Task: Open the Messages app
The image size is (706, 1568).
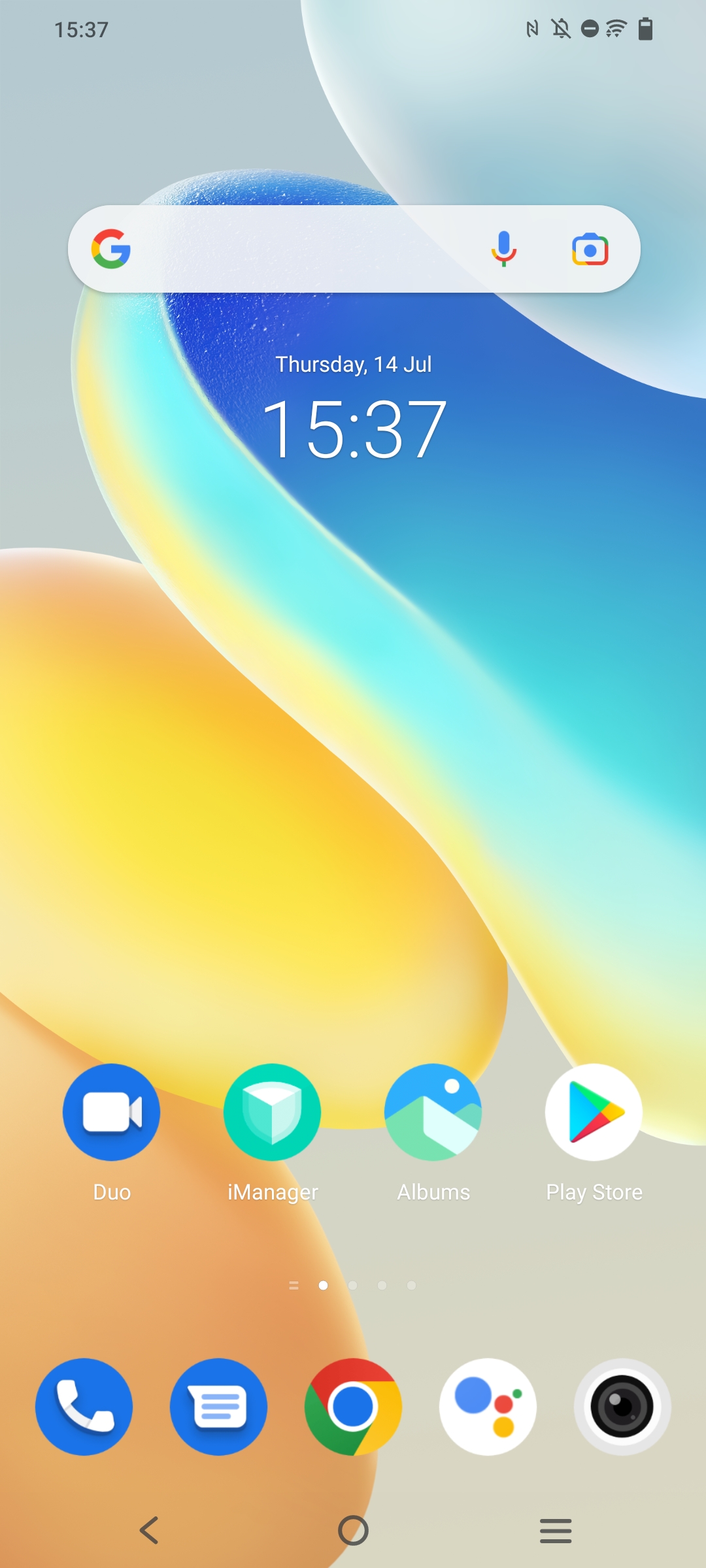Action: pos(218,1407)
